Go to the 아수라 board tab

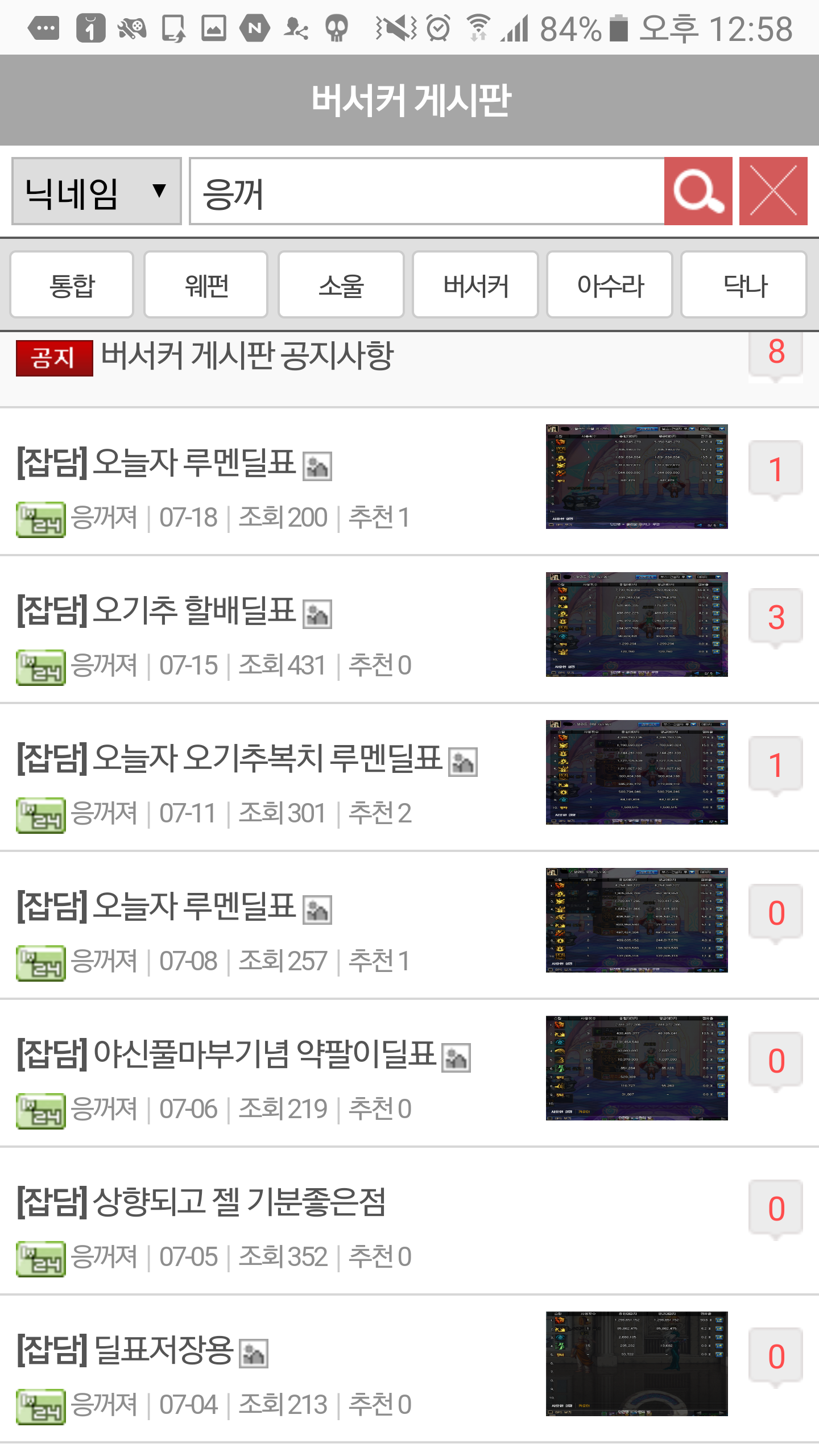tap(610, 284)
